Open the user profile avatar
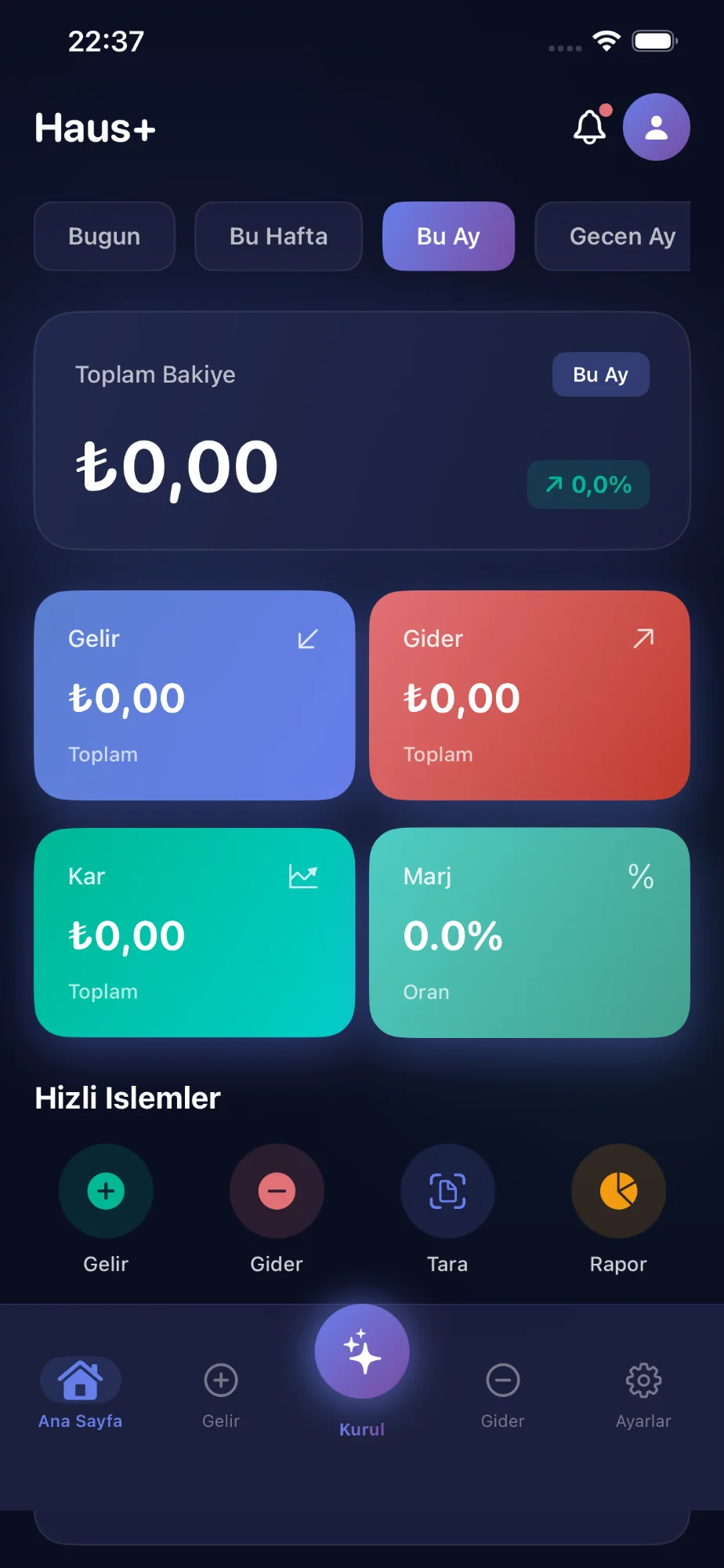The image size is (724, 1568). 656,127
